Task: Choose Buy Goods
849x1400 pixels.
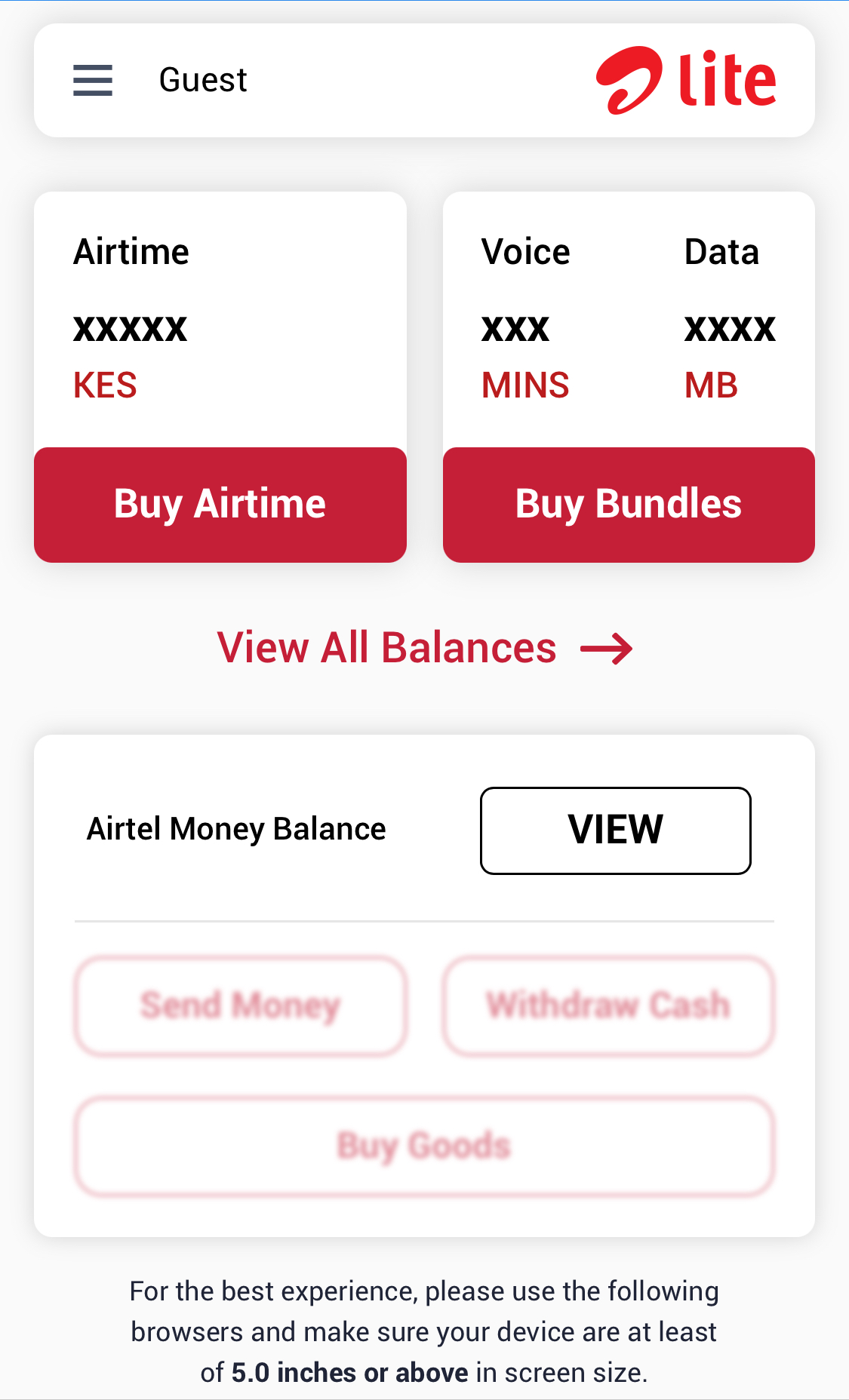Action: [423, 1145]
